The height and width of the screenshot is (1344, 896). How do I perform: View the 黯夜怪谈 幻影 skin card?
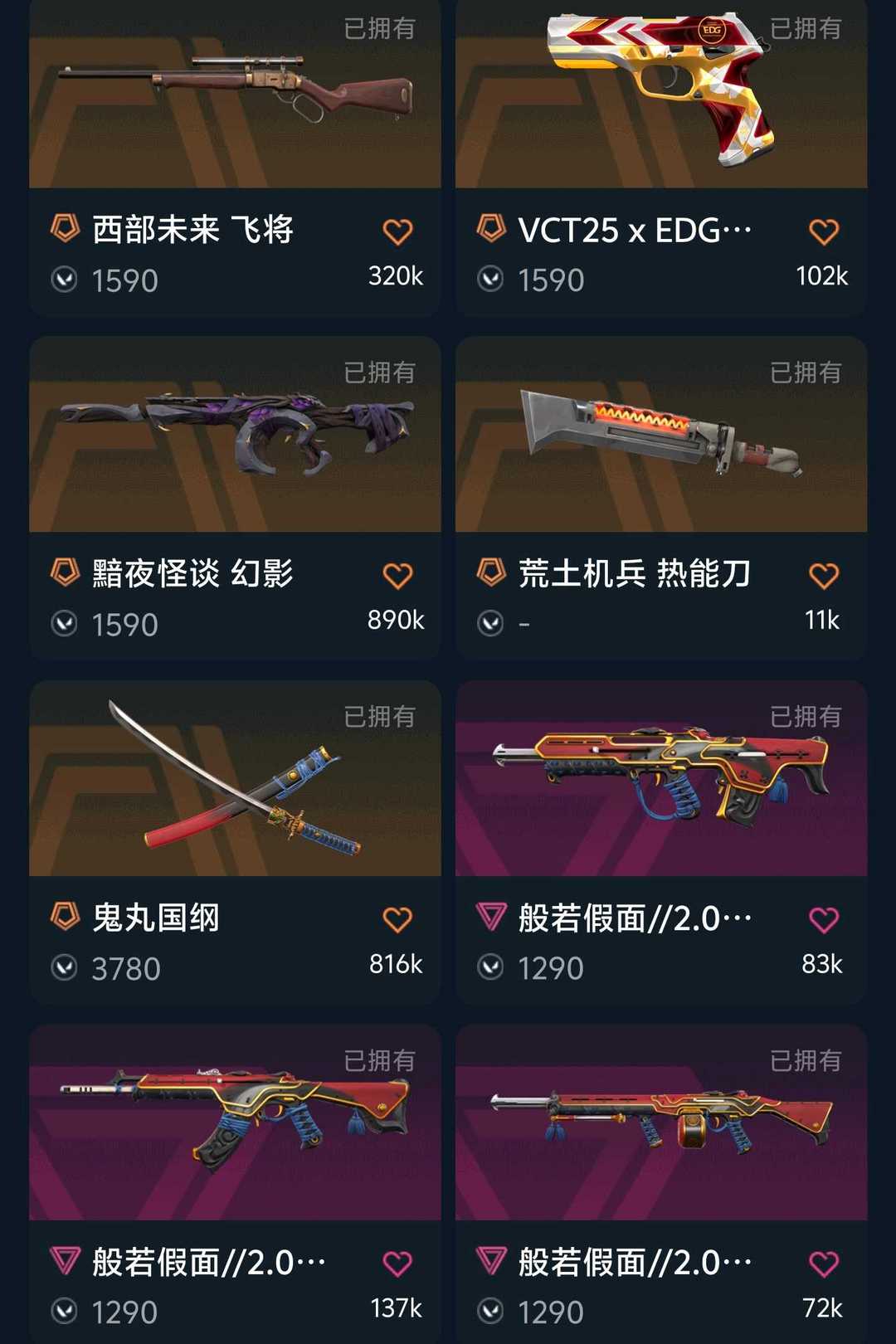click(235, 436)
